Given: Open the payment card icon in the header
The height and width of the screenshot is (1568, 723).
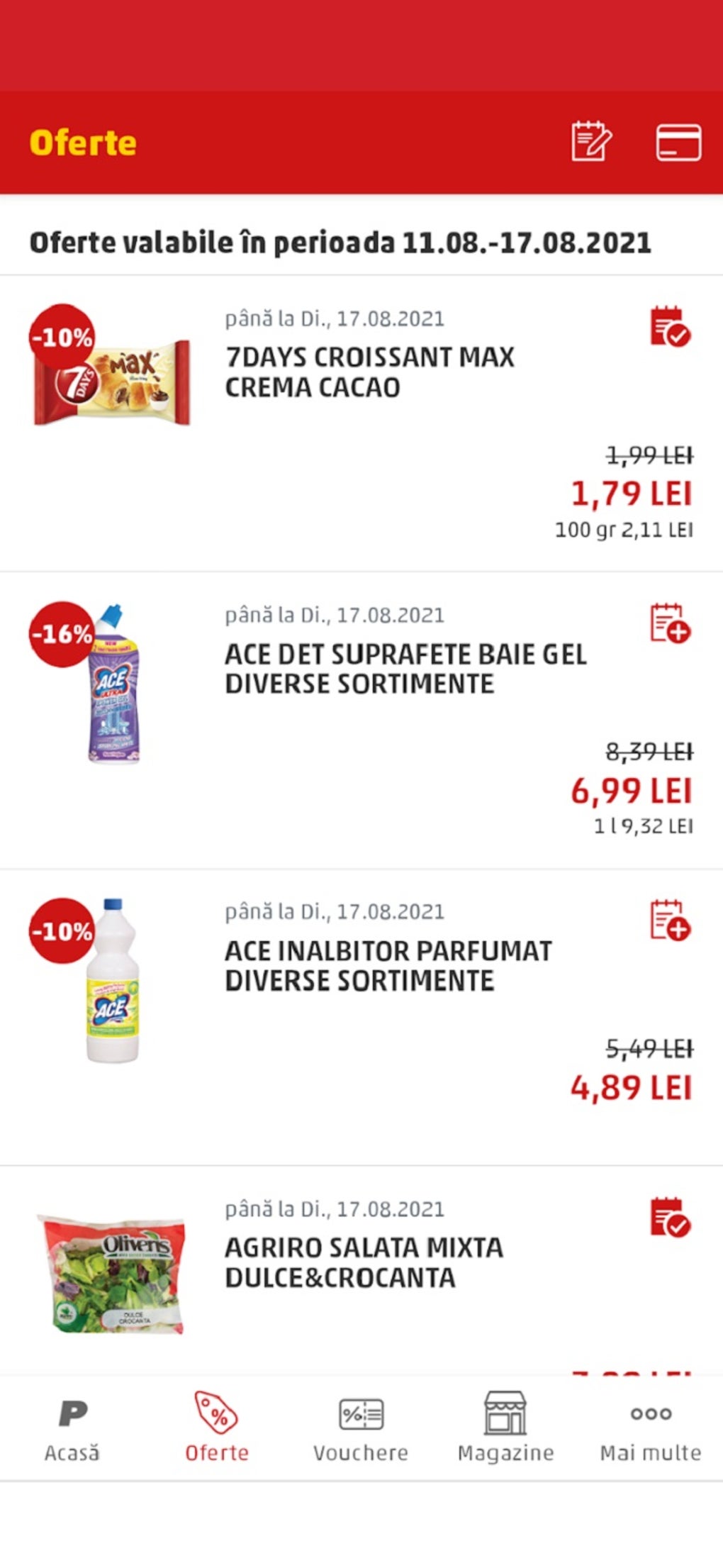Looking at the screenshot, I should pyautogui.click(x=677, y=143).
